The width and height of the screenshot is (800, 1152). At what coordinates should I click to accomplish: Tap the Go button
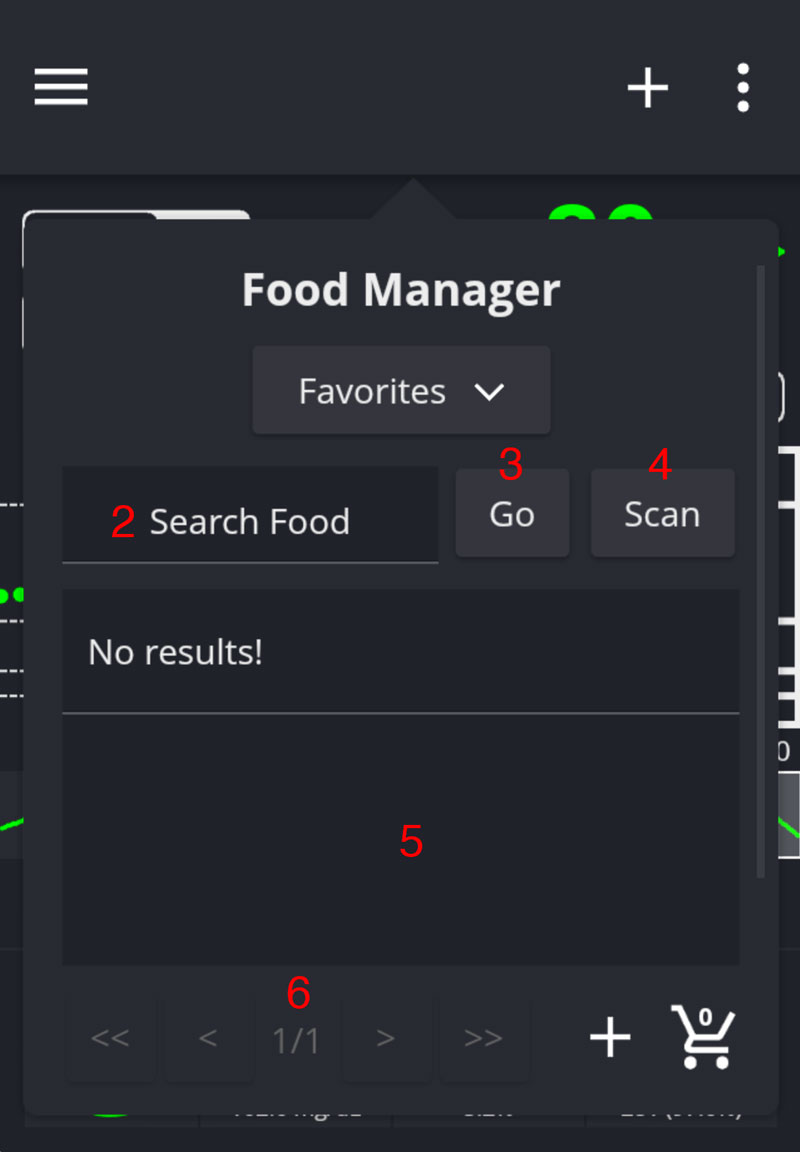(x=512, y=514)
